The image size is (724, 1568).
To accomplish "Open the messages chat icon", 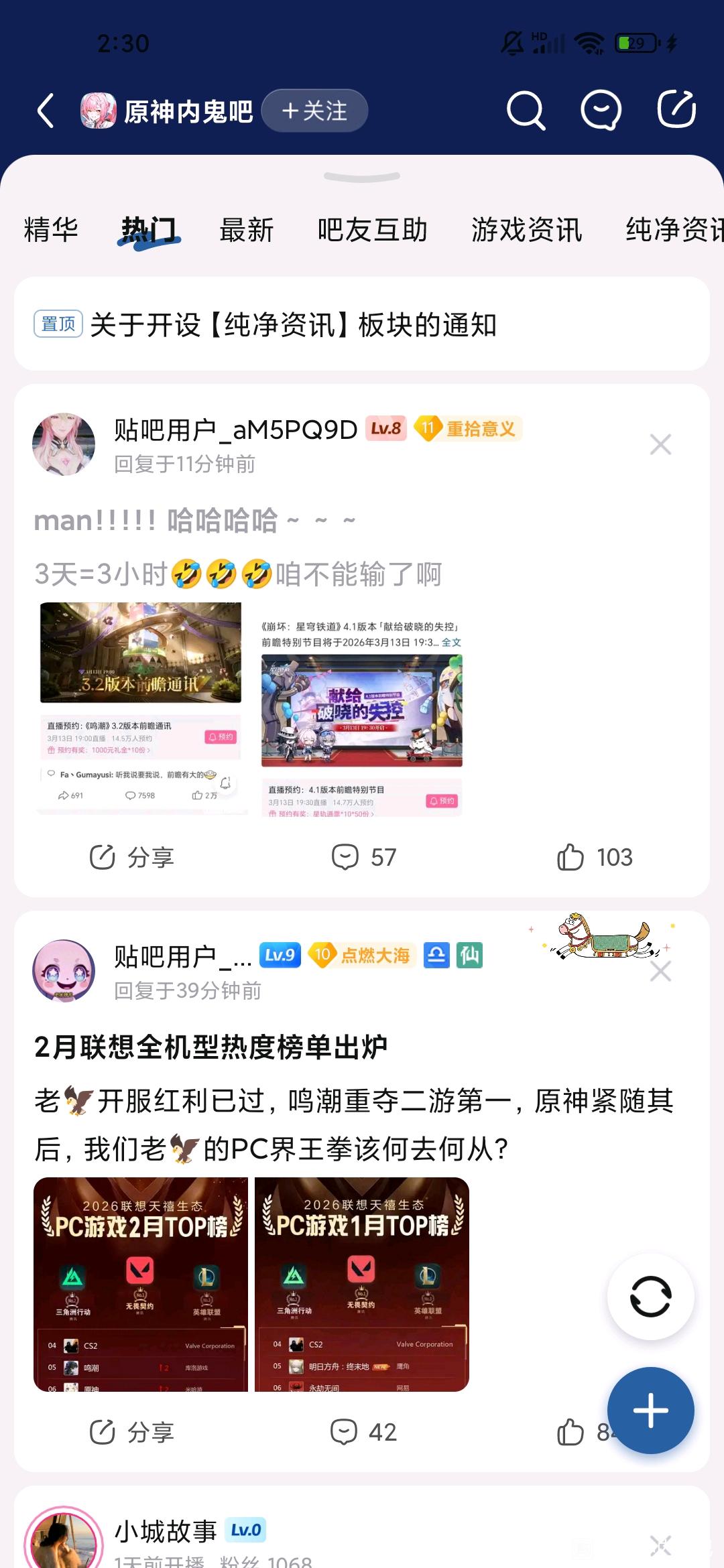I will click(x=601, y=111).
